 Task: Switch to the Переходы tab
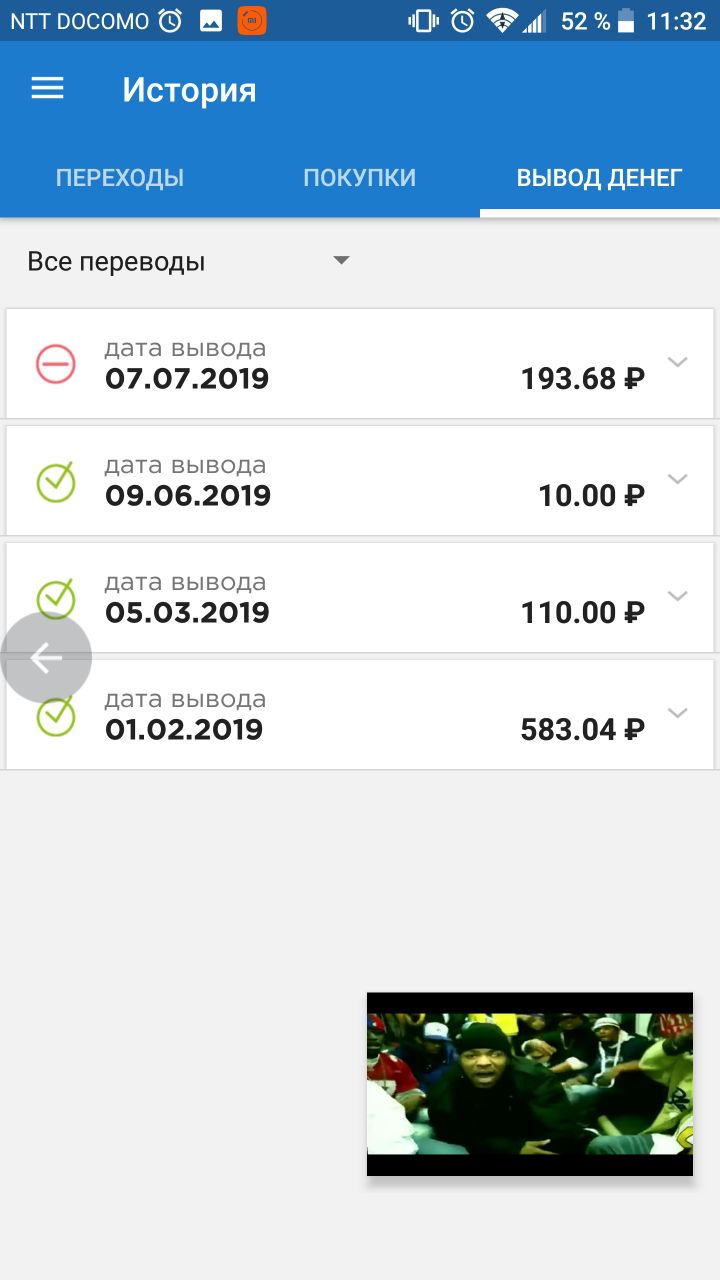pos(120,178)
